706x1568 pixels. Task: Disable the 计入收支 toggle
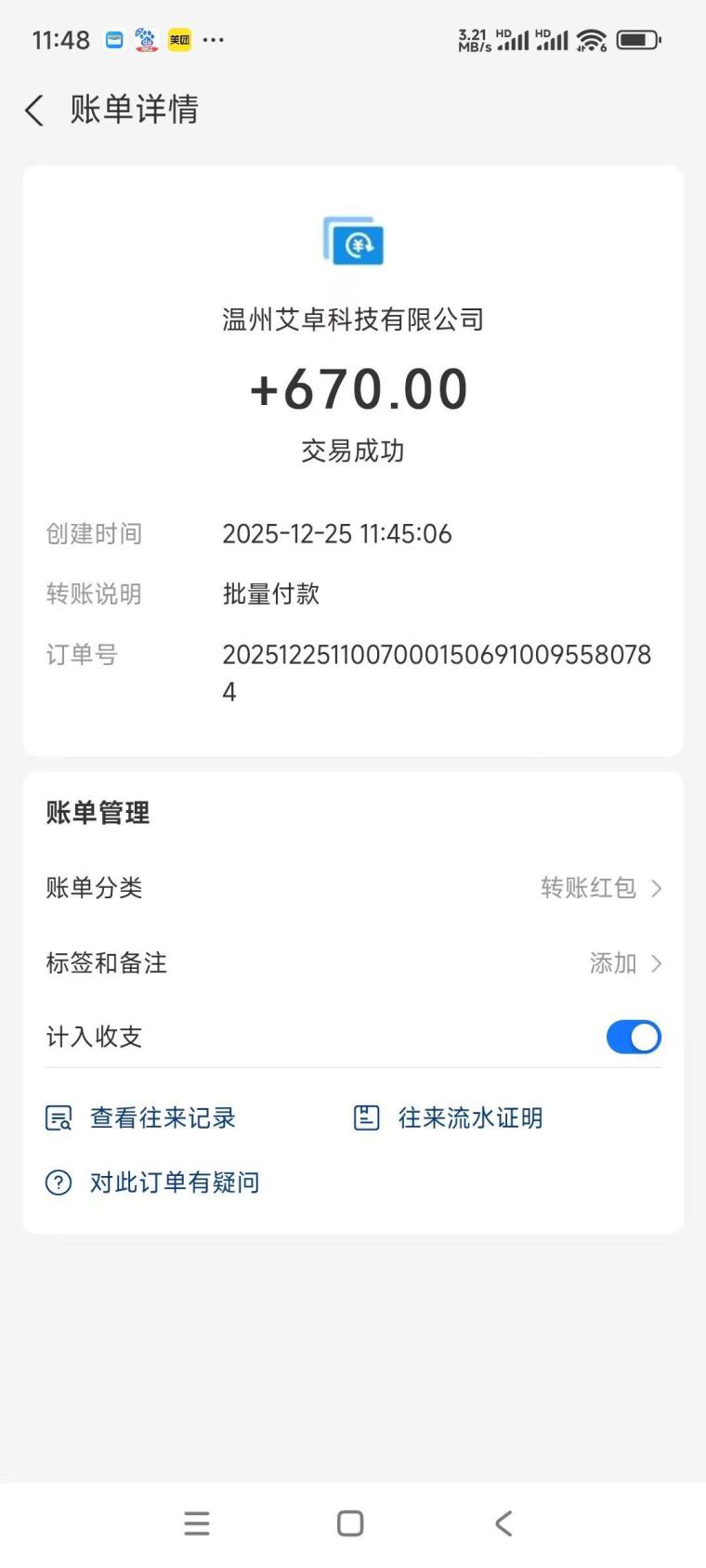point(634,1037)
